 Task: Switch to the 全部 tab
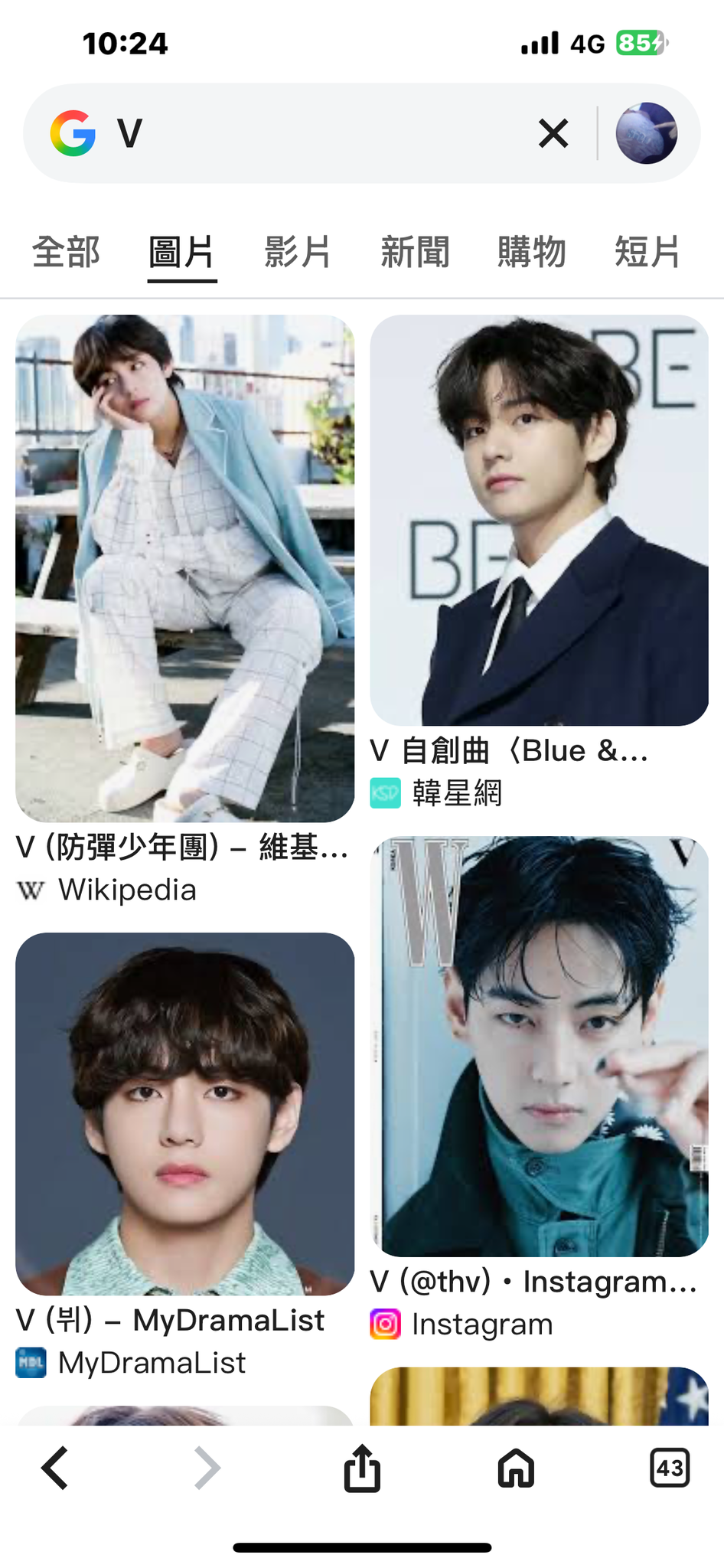(x=66, y=252)
